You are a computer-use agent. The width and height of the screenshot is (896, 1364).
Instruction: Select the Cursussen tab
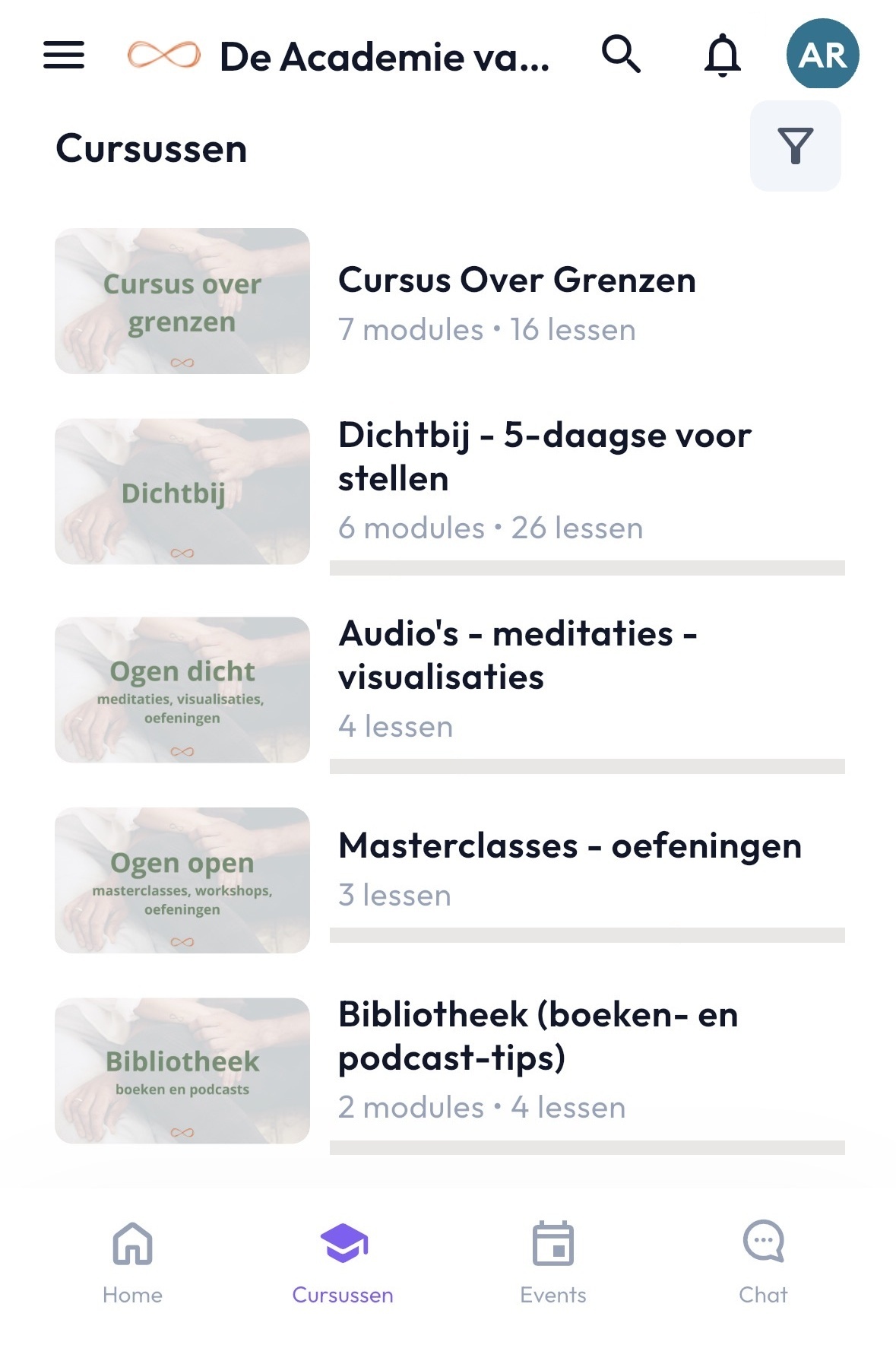[x=343, y=1263]
